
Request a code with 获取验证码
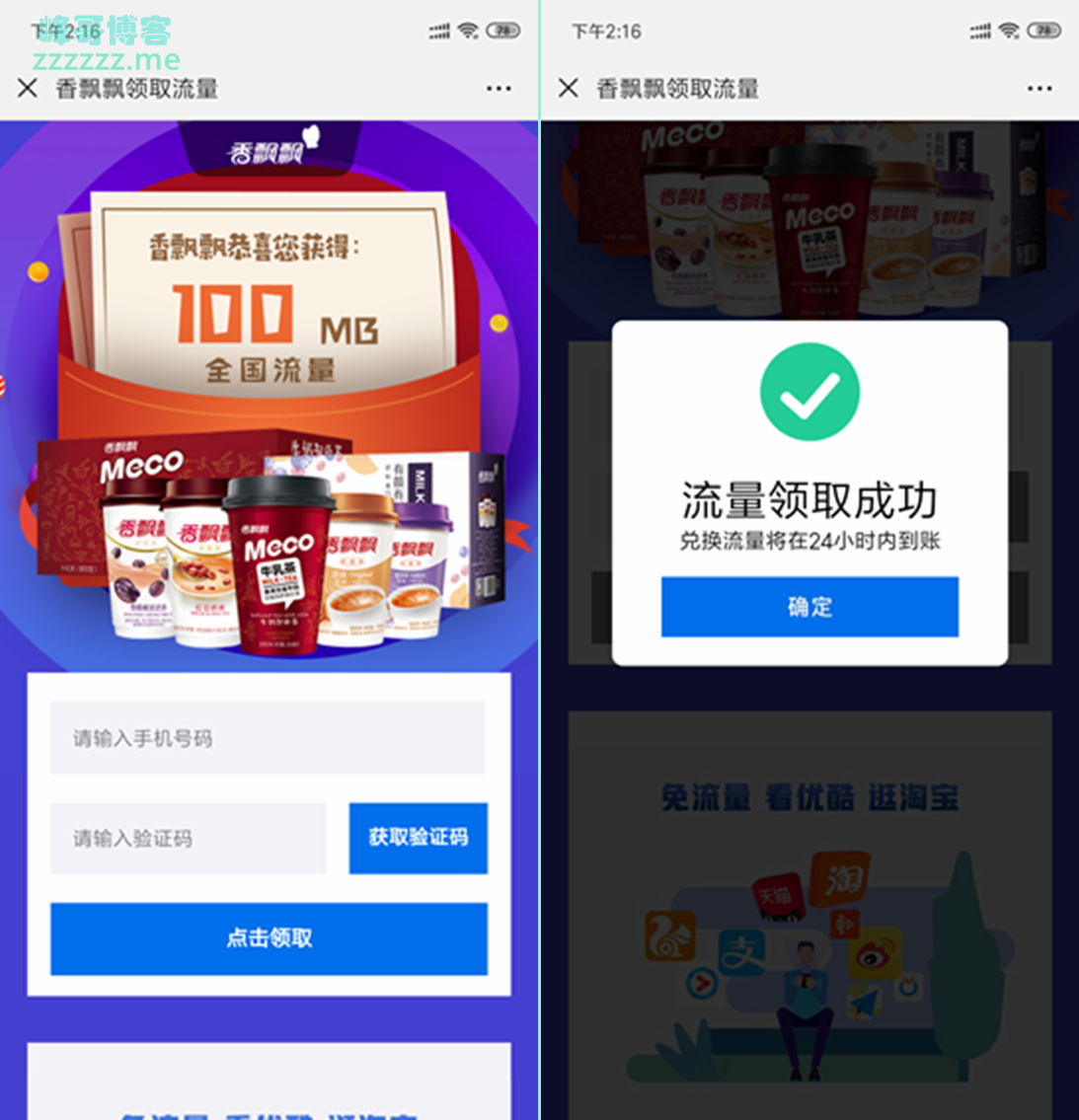coord(418,838)
